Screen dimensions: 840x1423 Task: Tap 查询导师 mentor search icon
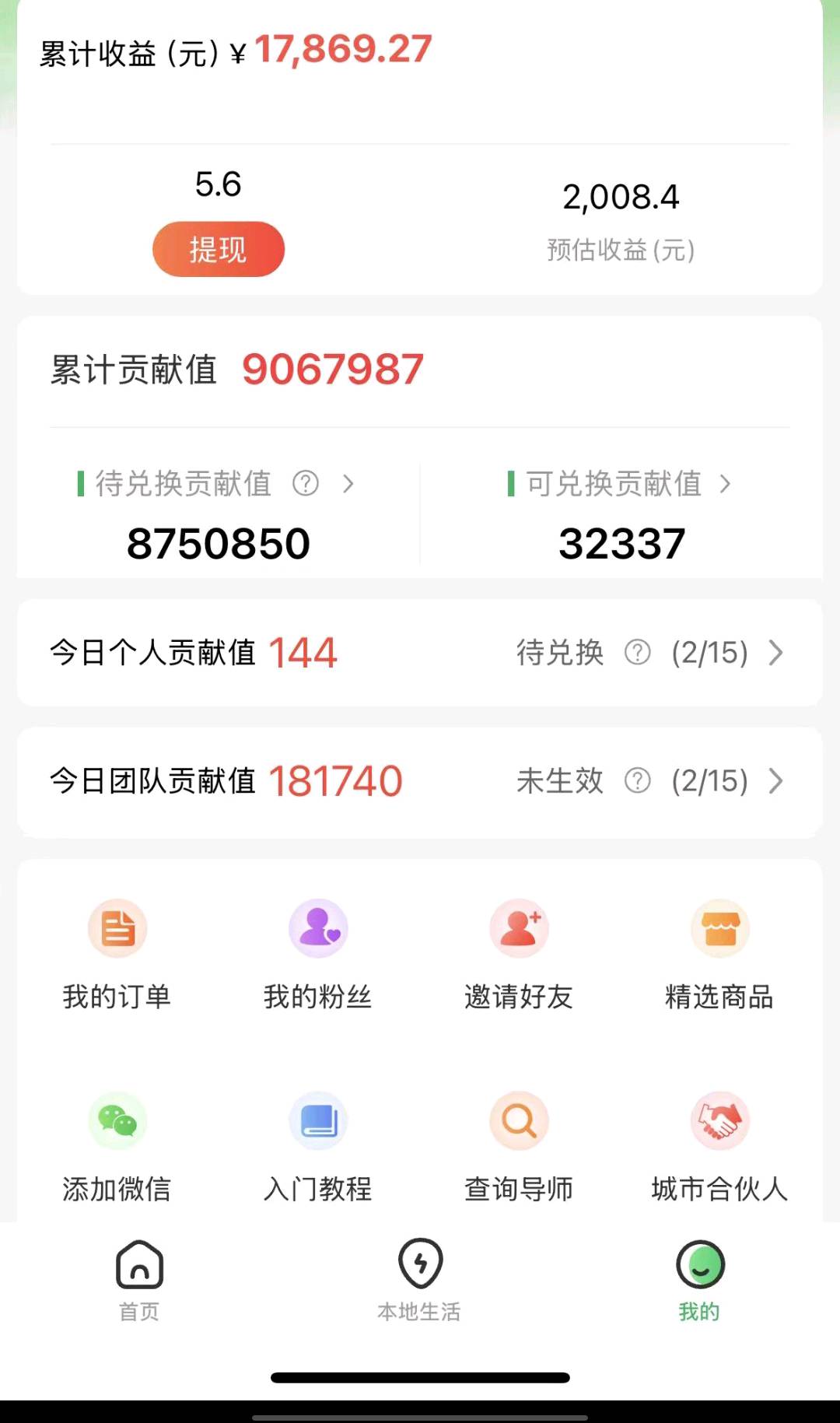[518, 1120]
